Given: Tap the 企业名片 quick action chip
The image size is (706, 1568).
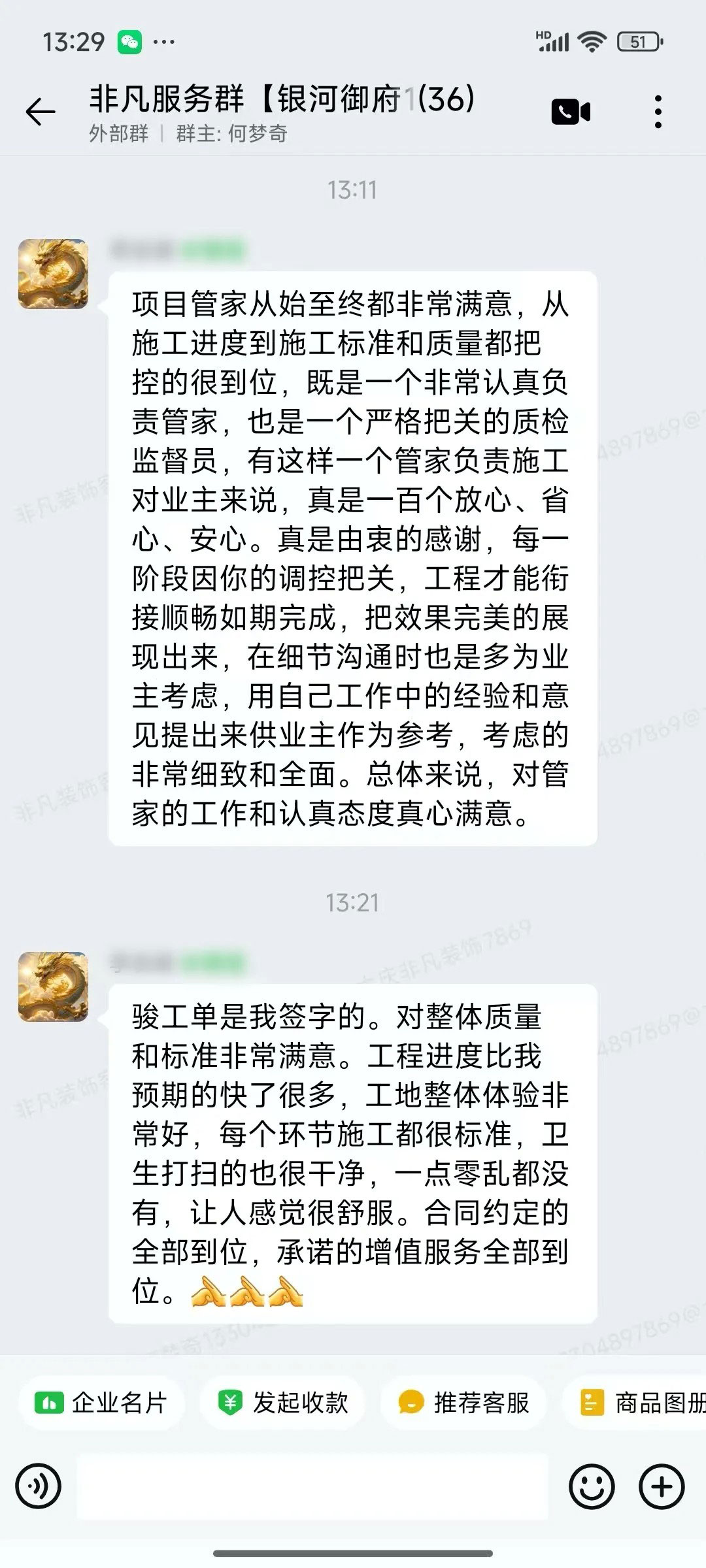Looking at the screenshot, I should tap(103, 1403).
